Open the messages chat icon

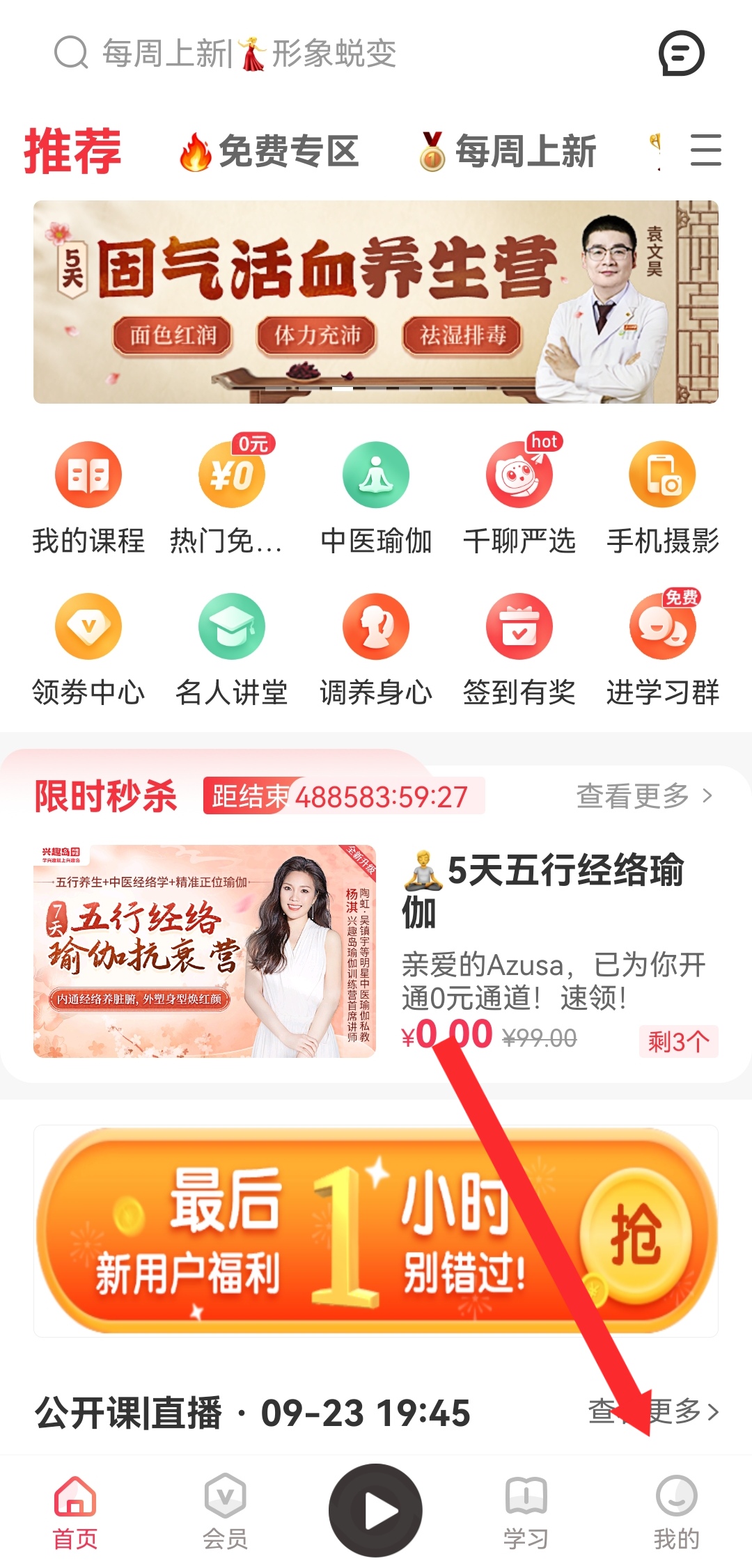tap(681, 53)
